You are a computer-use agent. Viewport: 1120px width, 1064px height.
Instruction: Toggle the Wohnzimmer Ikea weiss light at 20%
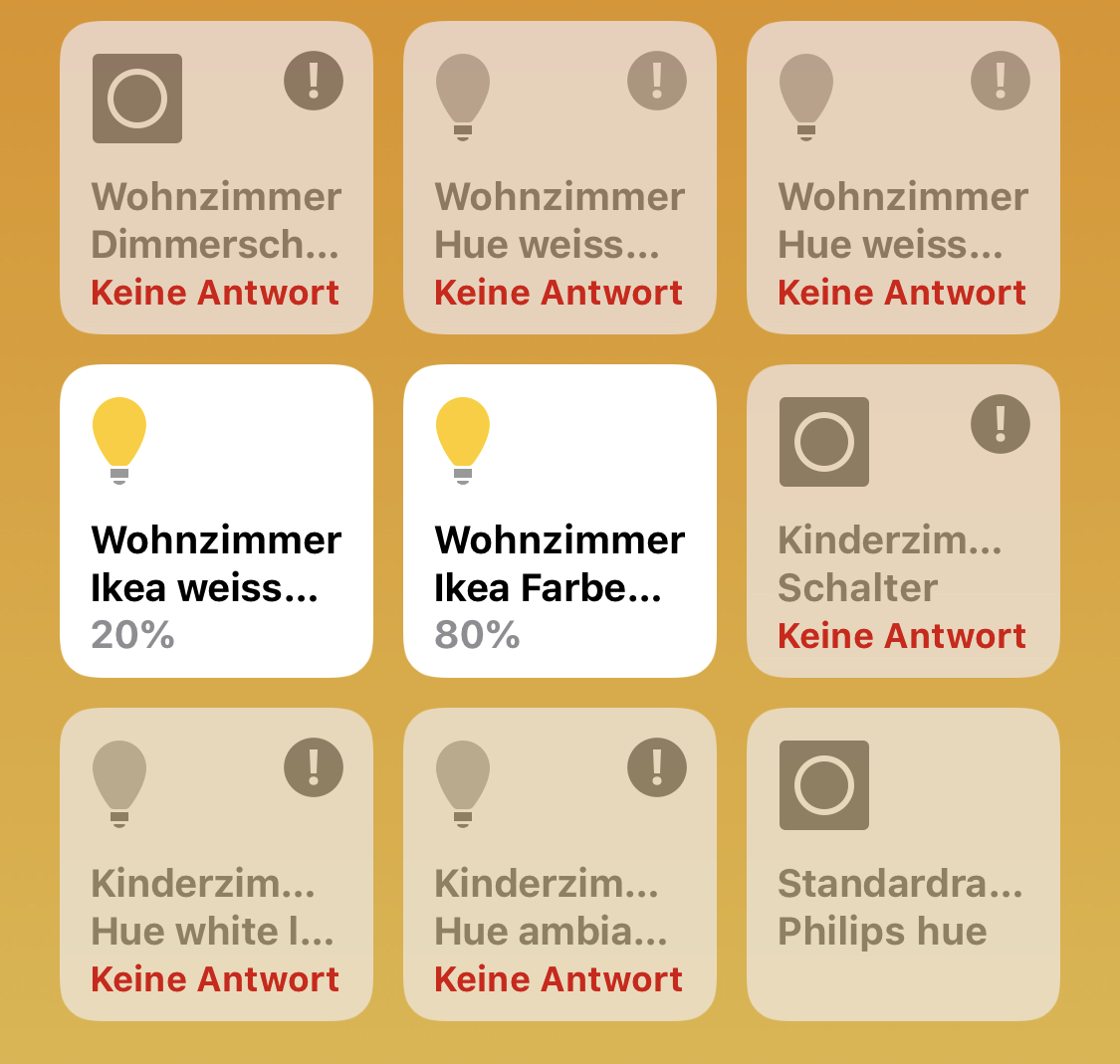point(216,521)
